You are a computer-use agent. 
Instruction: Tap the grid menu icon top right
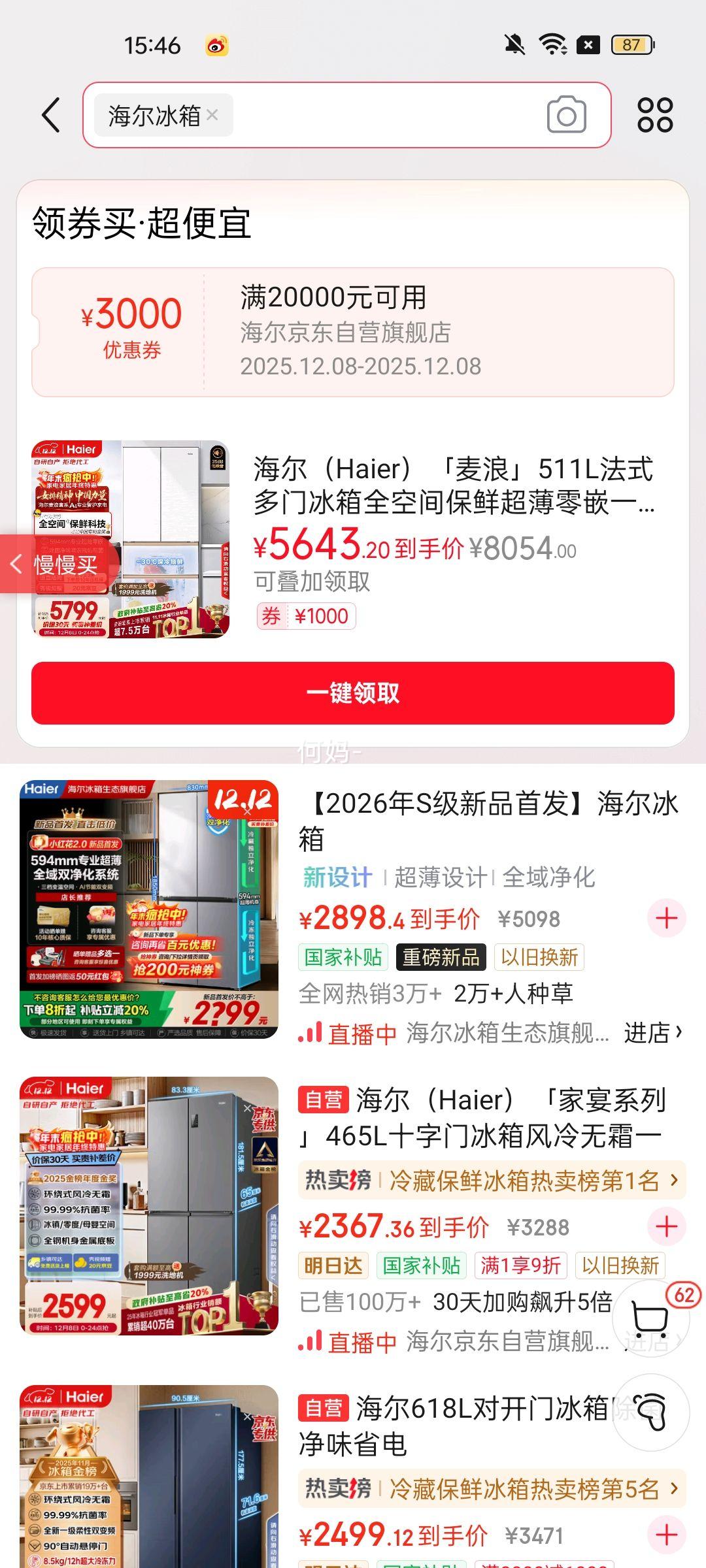[656, 115]
